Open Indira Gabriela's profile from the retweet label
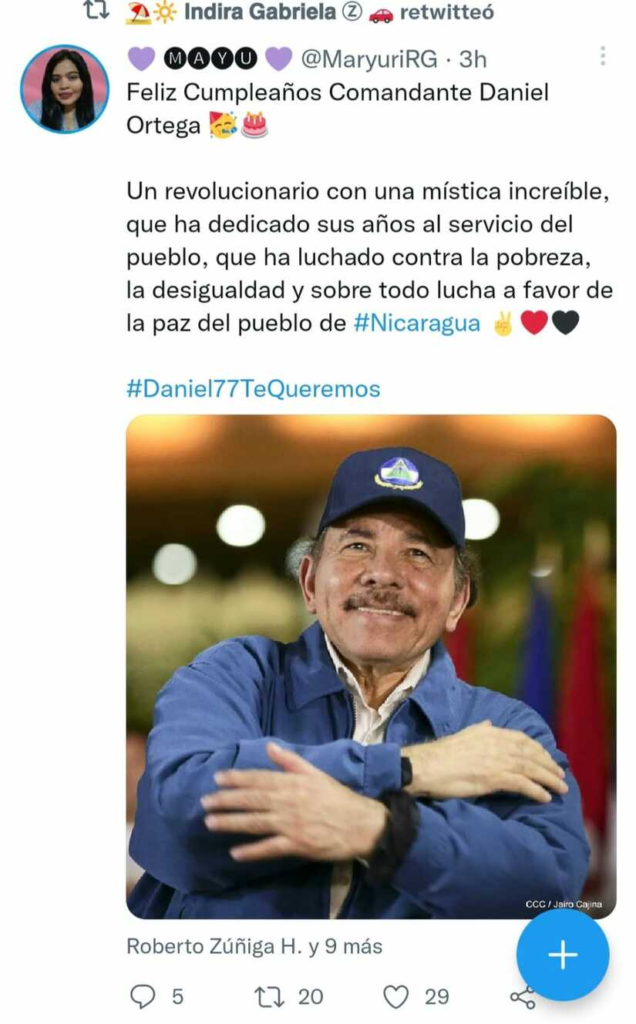This screenshot has height=1024, width=636. click(x=262, y=13)
